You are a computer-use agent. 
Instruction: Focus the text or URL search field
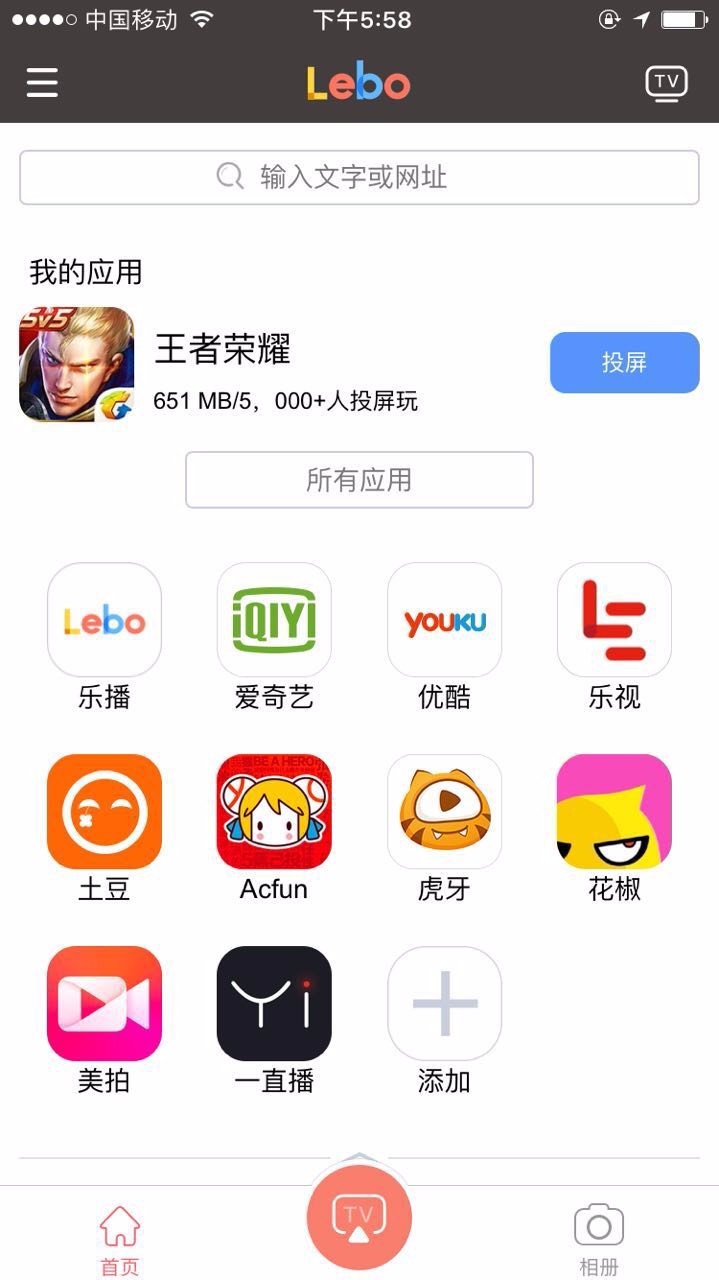click(x=359, y=177)
